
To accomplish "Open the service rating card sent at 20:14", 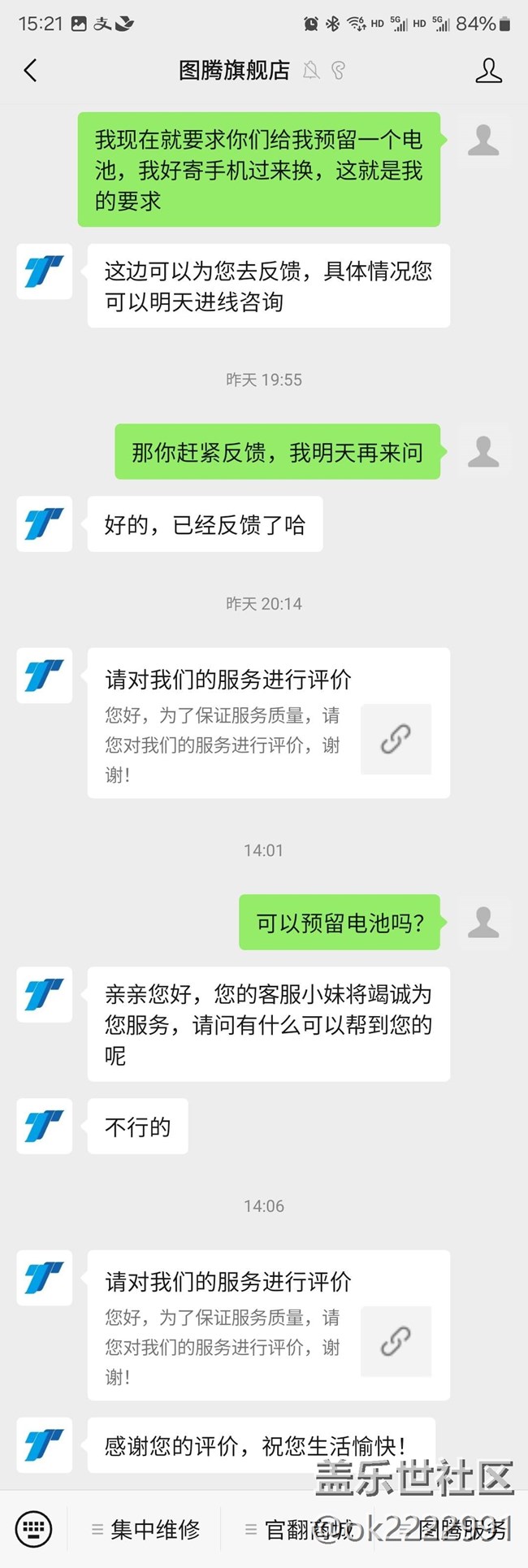I will click(269, 723).
